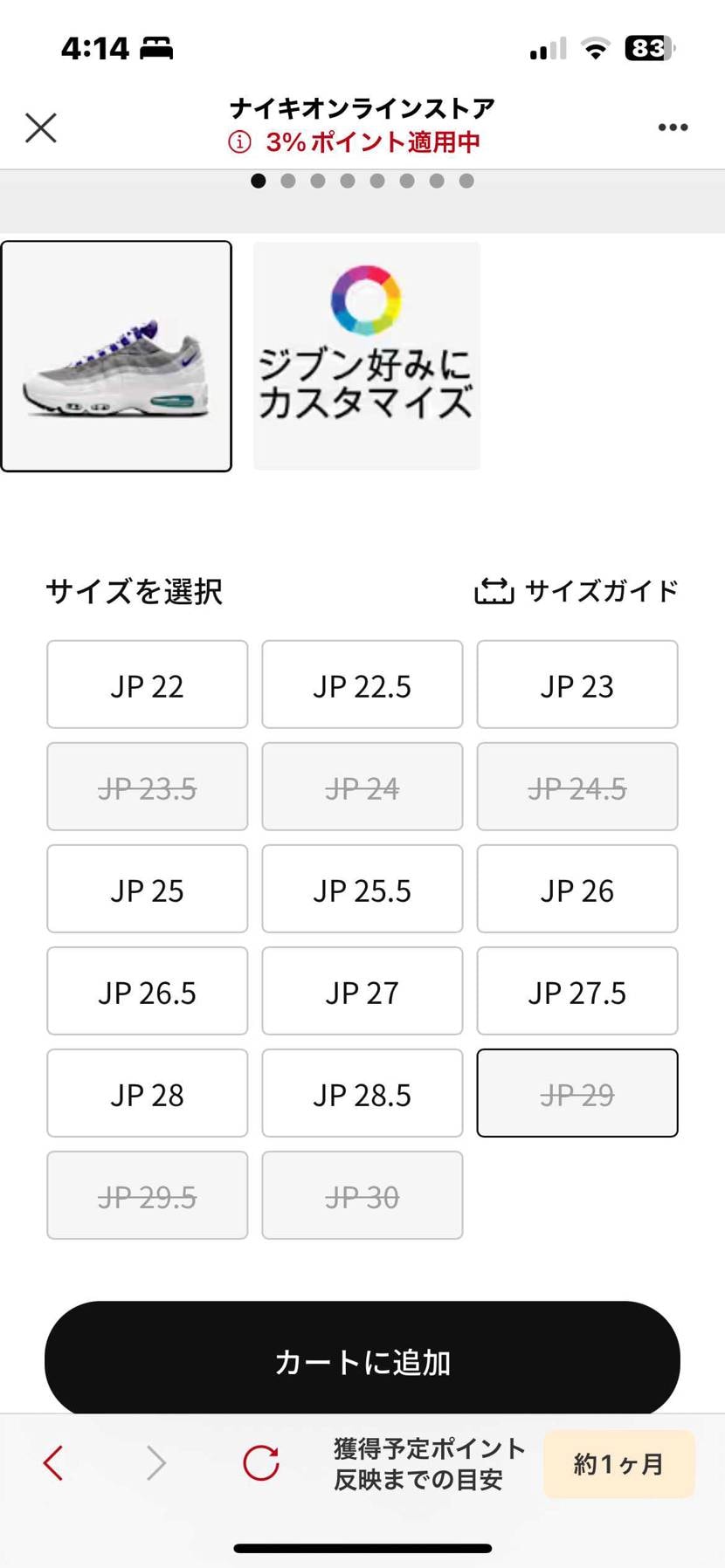This screenshot has height=1568, width=725.
Task: Tap the ナイキオンラインストア title
Action: [x=362, y=107]
